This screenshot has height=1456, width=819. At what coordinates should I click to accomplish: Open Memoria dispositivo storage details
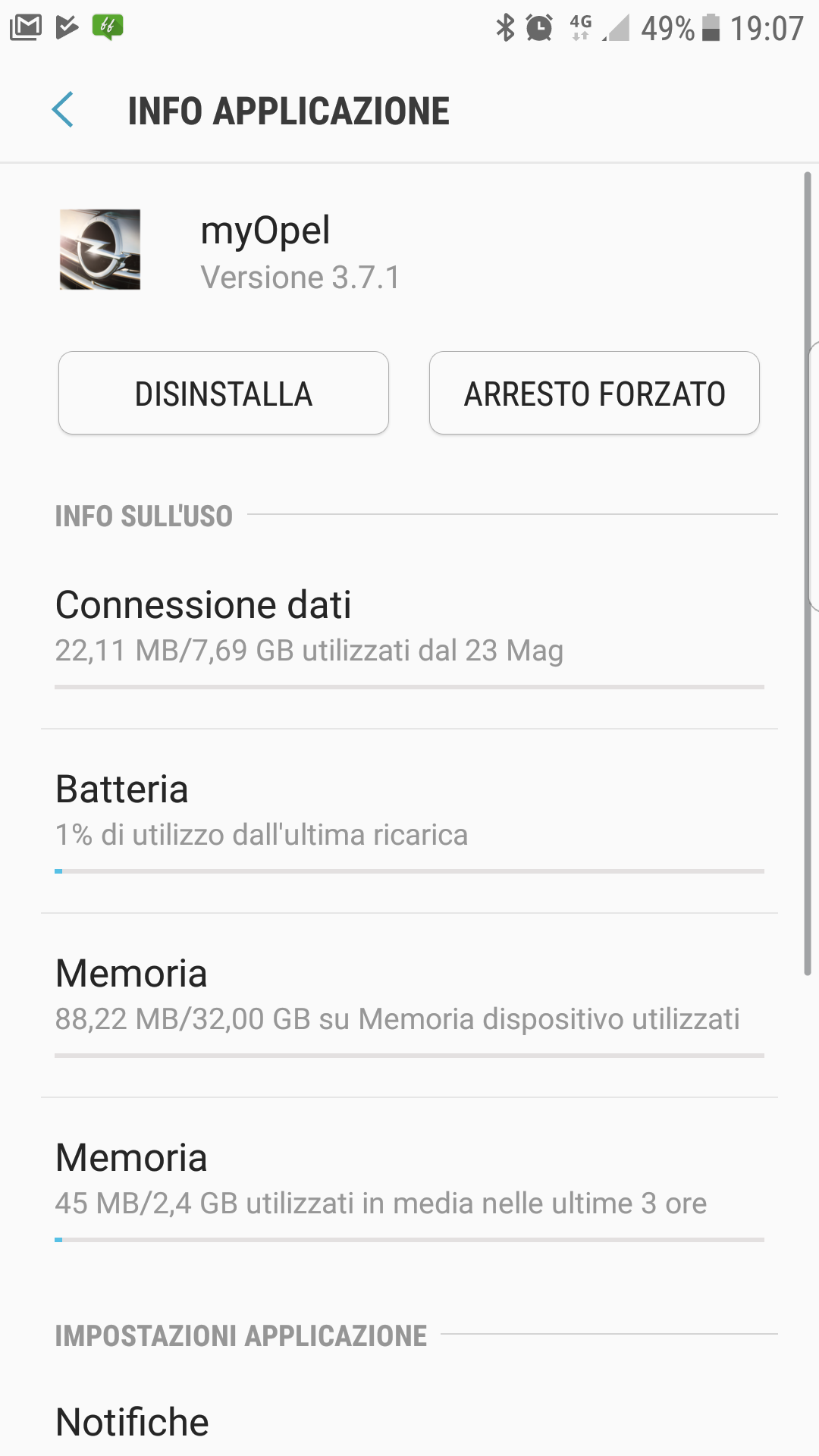[x=409, y=1006]
